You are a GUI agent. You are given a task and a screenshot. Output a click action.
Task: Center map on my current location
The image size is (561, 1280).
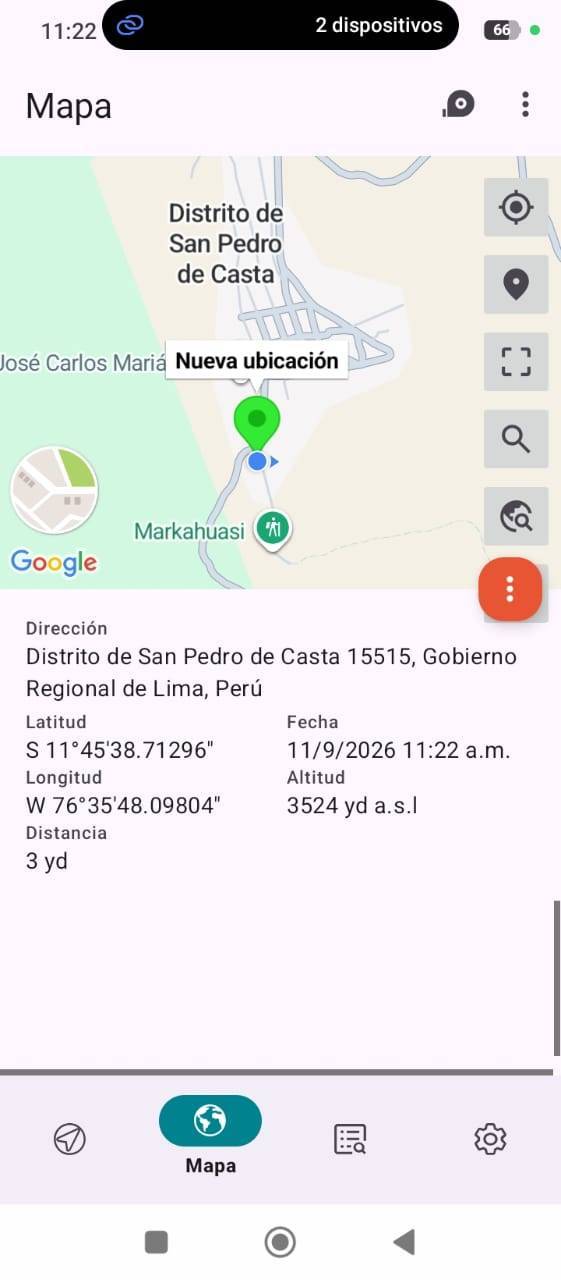[516, 207]
